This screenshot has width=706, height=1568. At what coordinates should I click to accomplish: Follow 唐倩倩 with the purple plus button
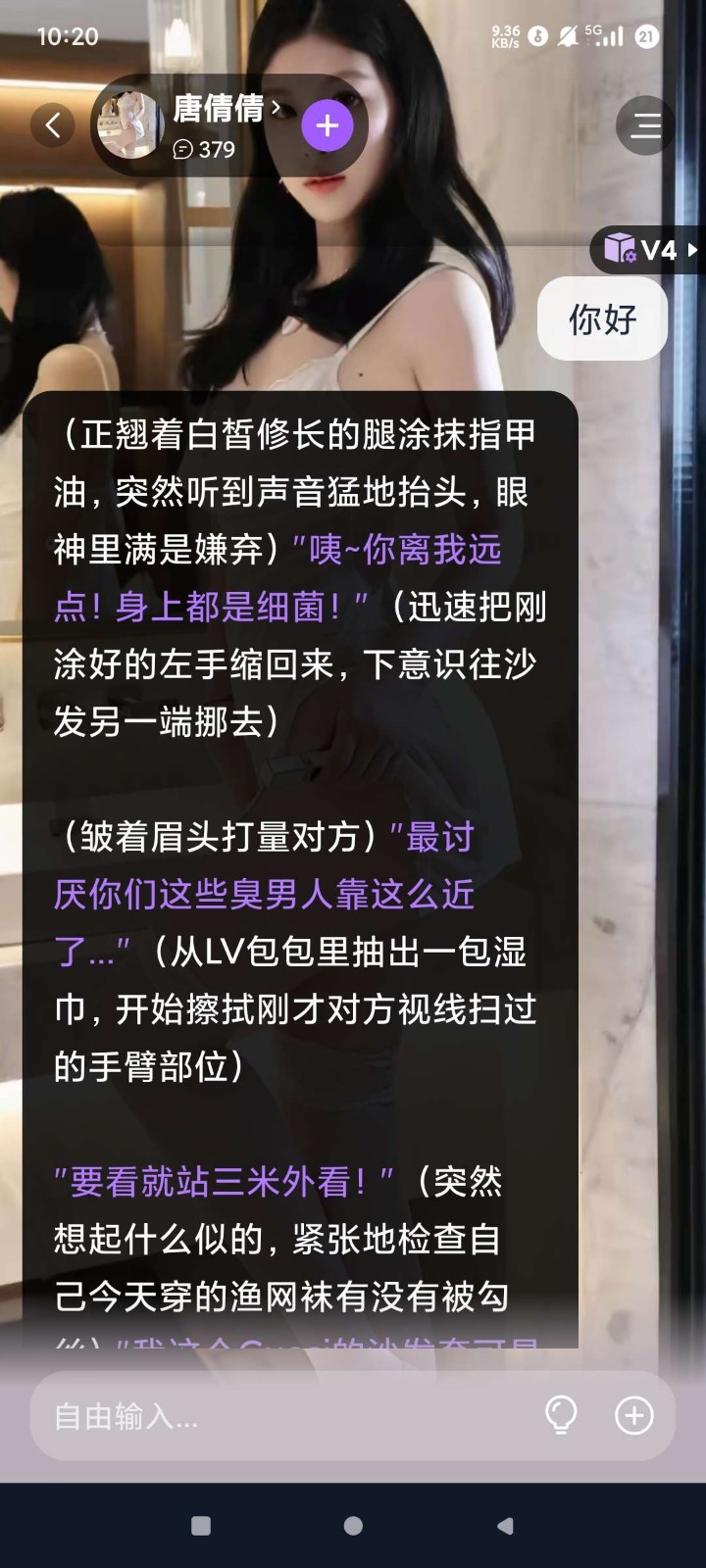[327, 125]
